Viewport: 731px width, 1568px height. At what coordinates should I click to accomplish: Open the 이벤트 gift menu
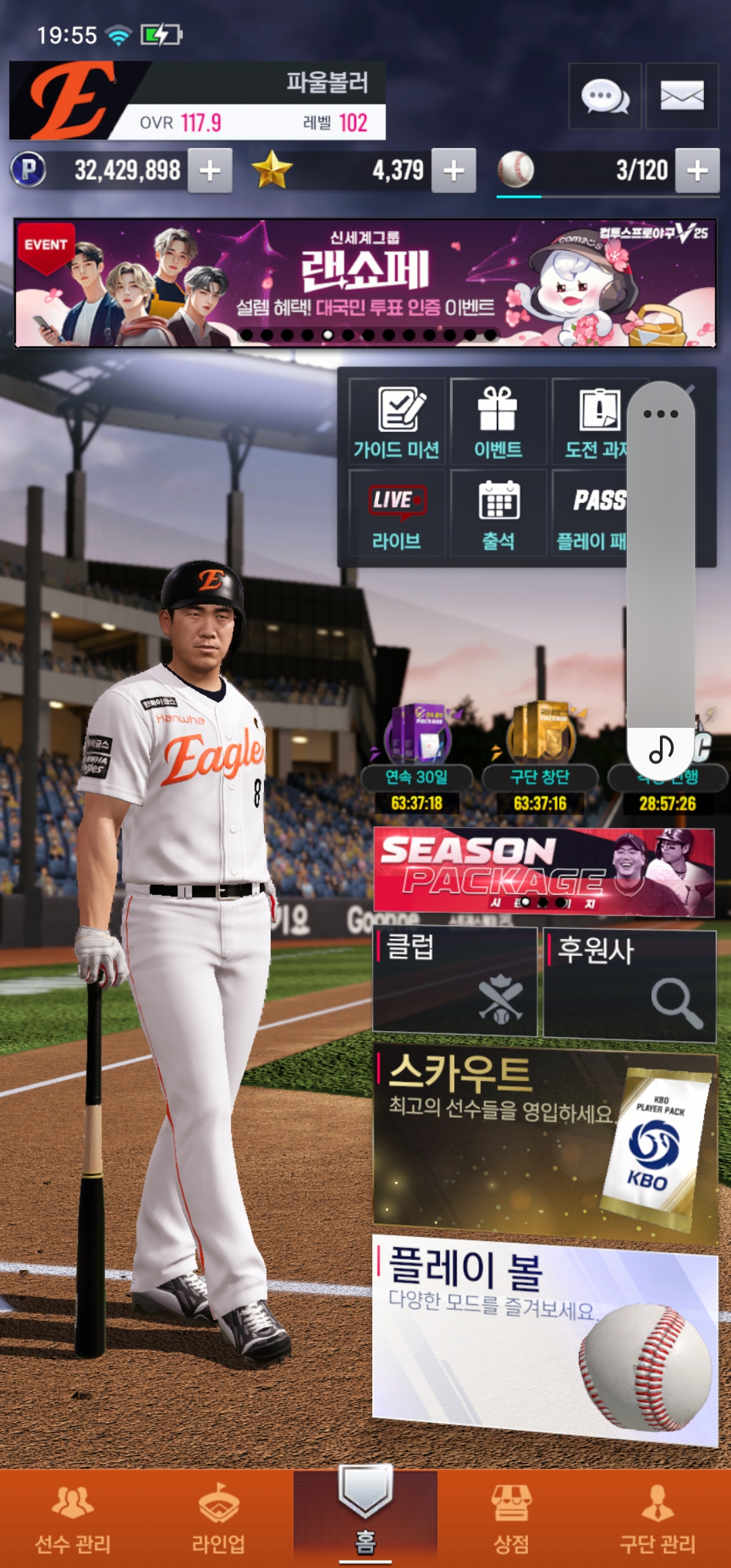click(498, 422)
